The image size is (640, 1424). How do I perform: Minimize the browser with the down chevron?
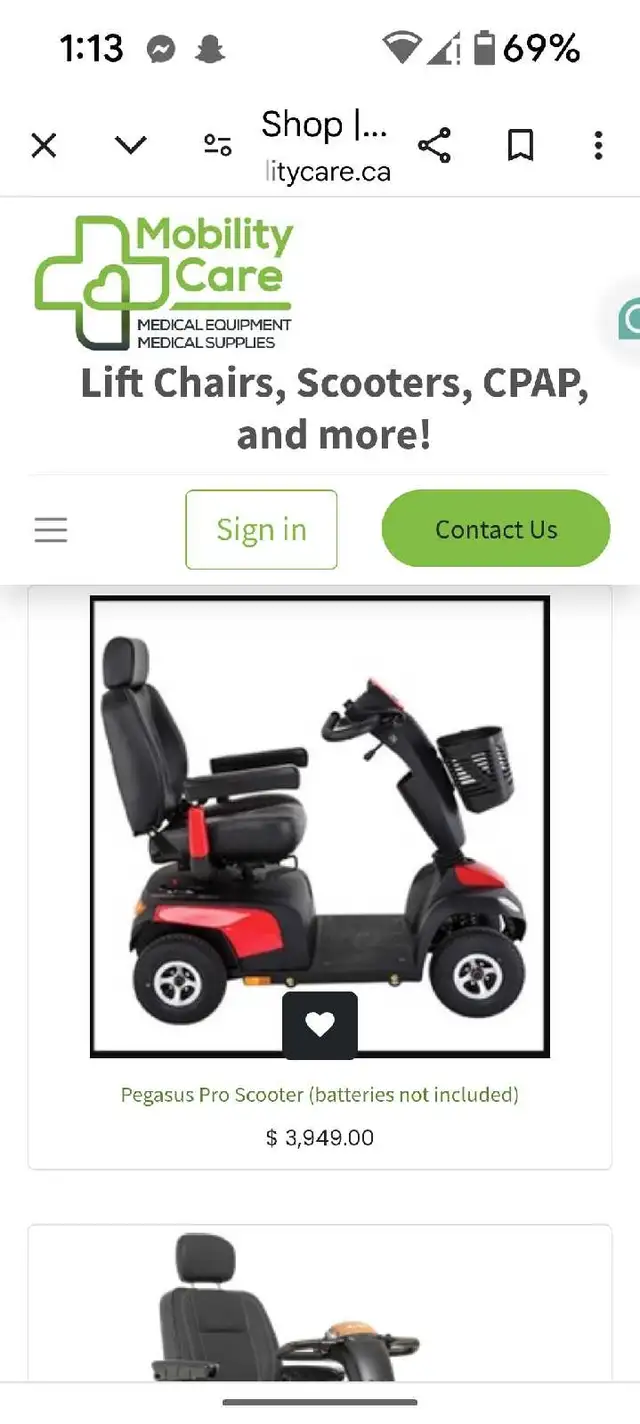(130, 146)
